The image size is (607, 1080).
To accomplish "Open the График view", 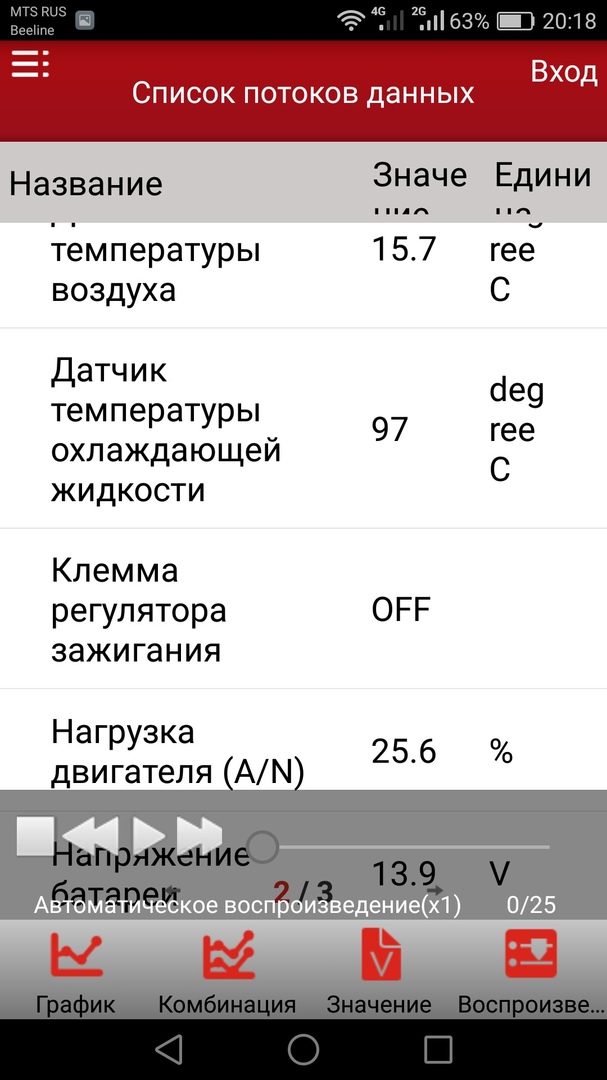I will pyautogui.click(x=75, y=970).
